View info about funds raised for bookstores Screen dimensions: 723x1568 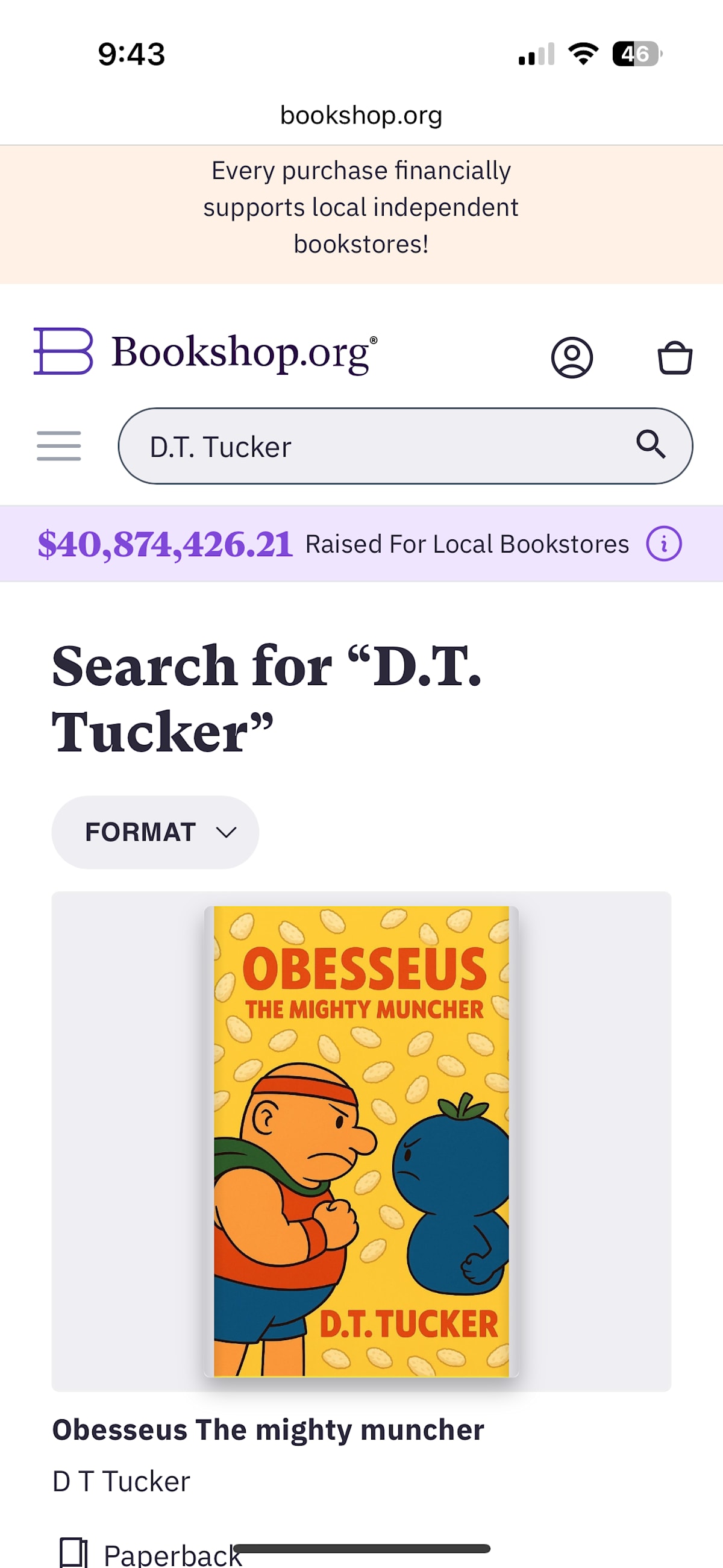point(663,544)
